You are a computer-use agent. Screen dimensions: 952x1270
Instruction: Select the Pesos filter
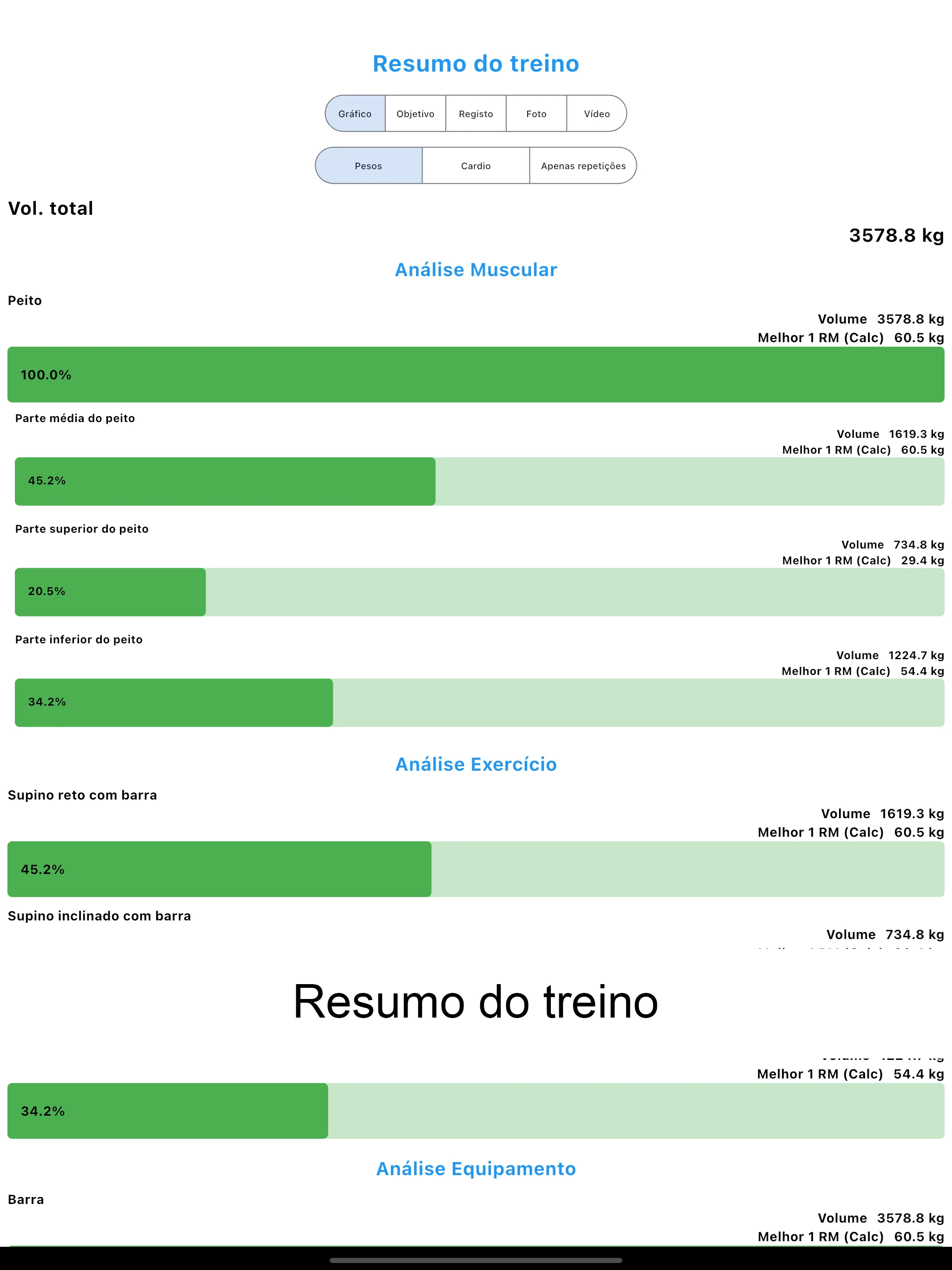pos(368,165)
